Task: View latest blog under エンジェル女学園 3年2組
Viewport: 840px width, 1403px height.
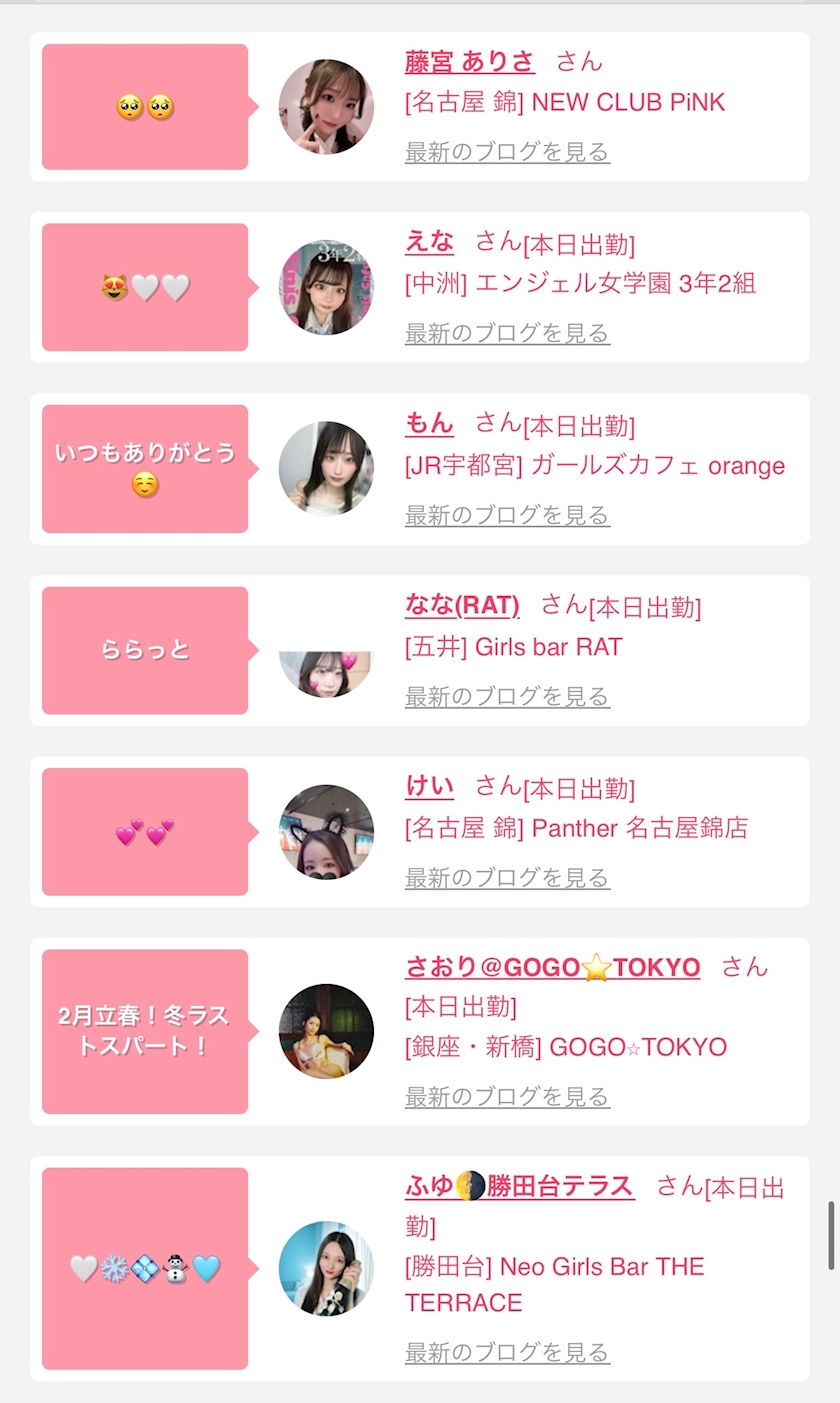Action: point(507,333)
